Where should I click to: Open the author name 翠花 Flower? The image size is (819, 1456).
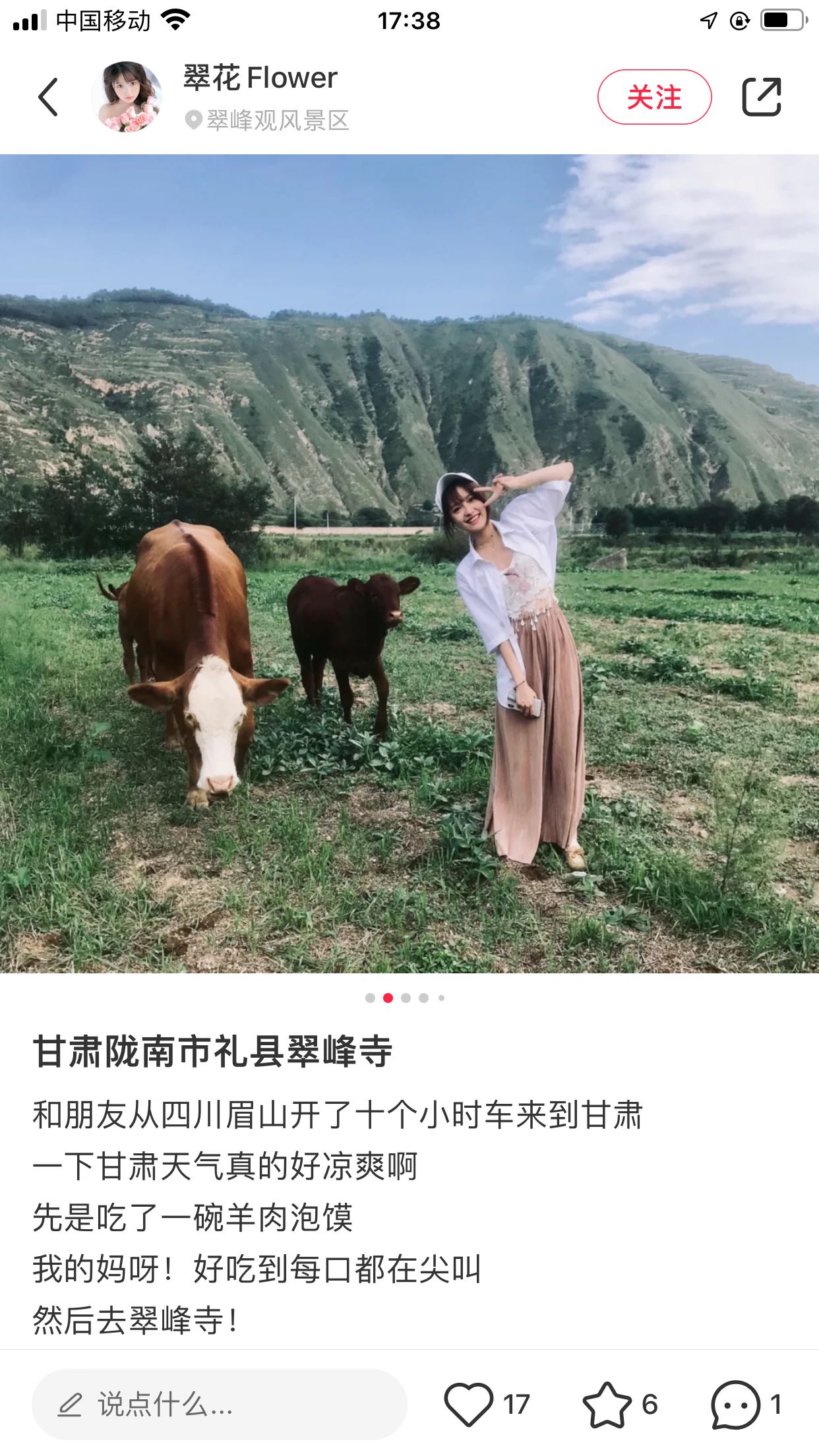coord(260,78)
